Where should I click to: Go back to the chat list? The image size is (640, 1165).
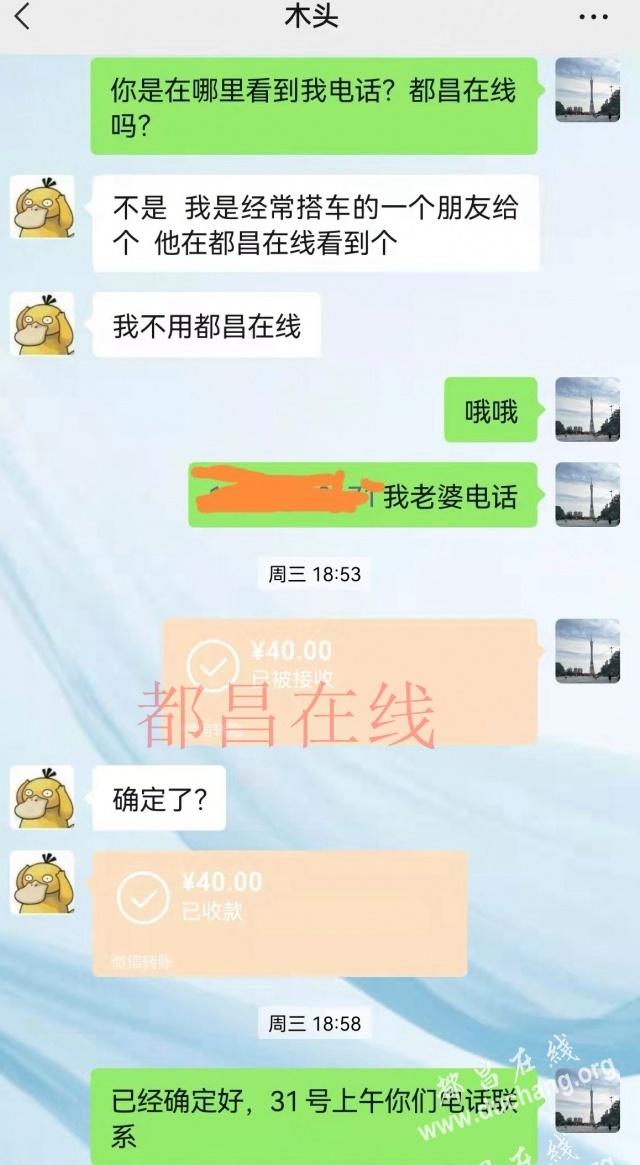tap(22, 17)
